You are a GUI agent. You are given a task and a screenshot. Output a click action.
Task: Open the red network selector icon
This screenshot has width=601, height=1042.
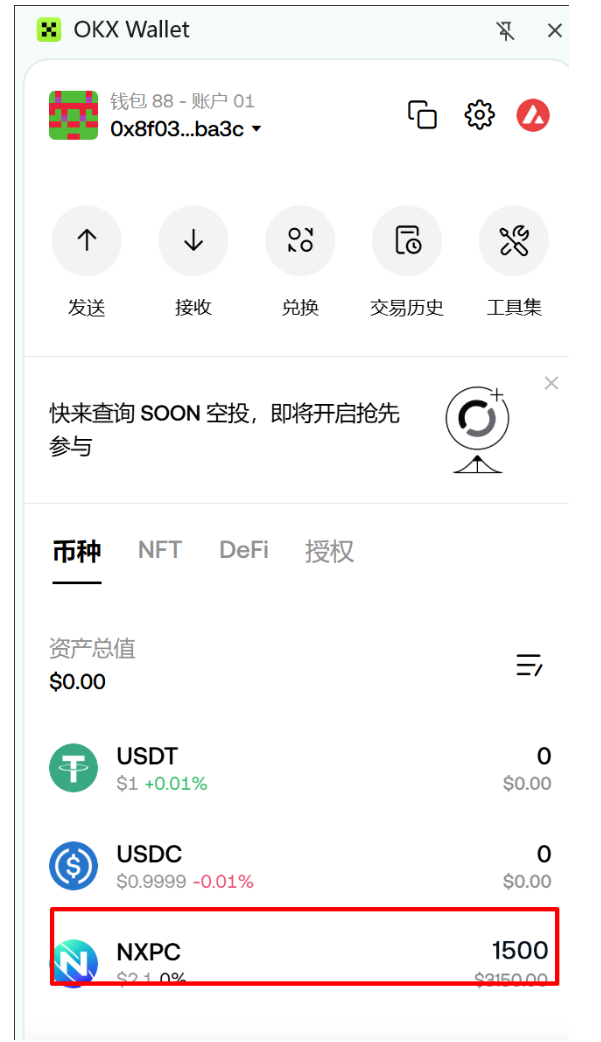pos(533,115)
